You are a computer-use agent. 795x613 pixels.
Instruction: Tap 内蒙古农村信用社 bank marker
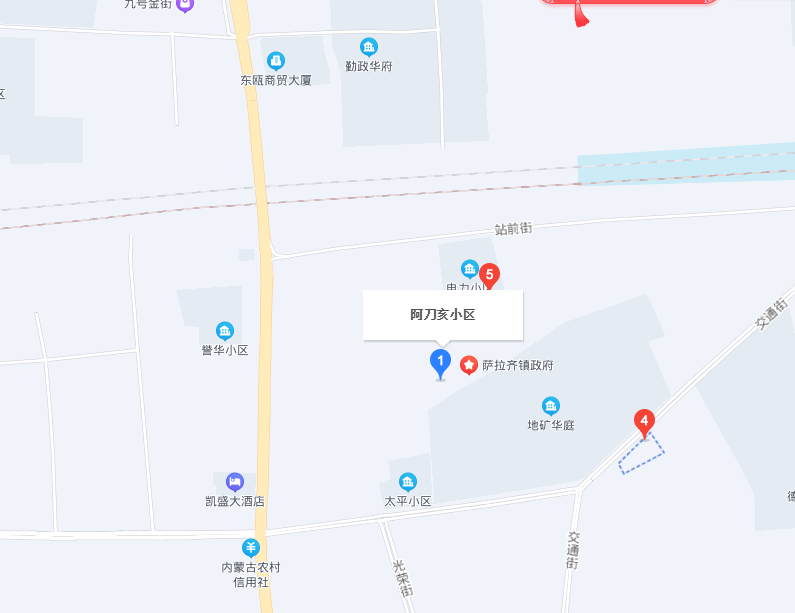click(251, 548)
